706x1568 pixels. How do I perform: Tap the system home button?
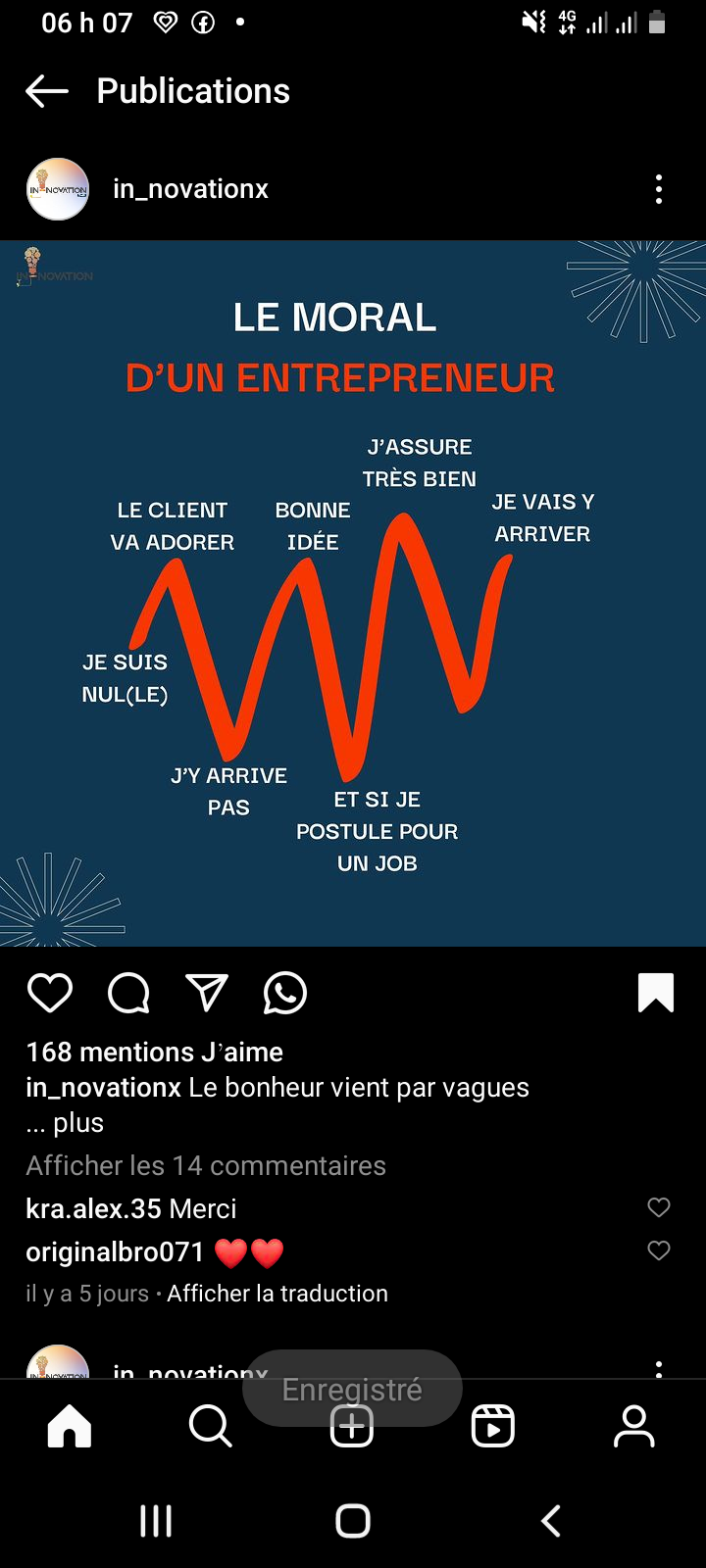pos(353,1521)
